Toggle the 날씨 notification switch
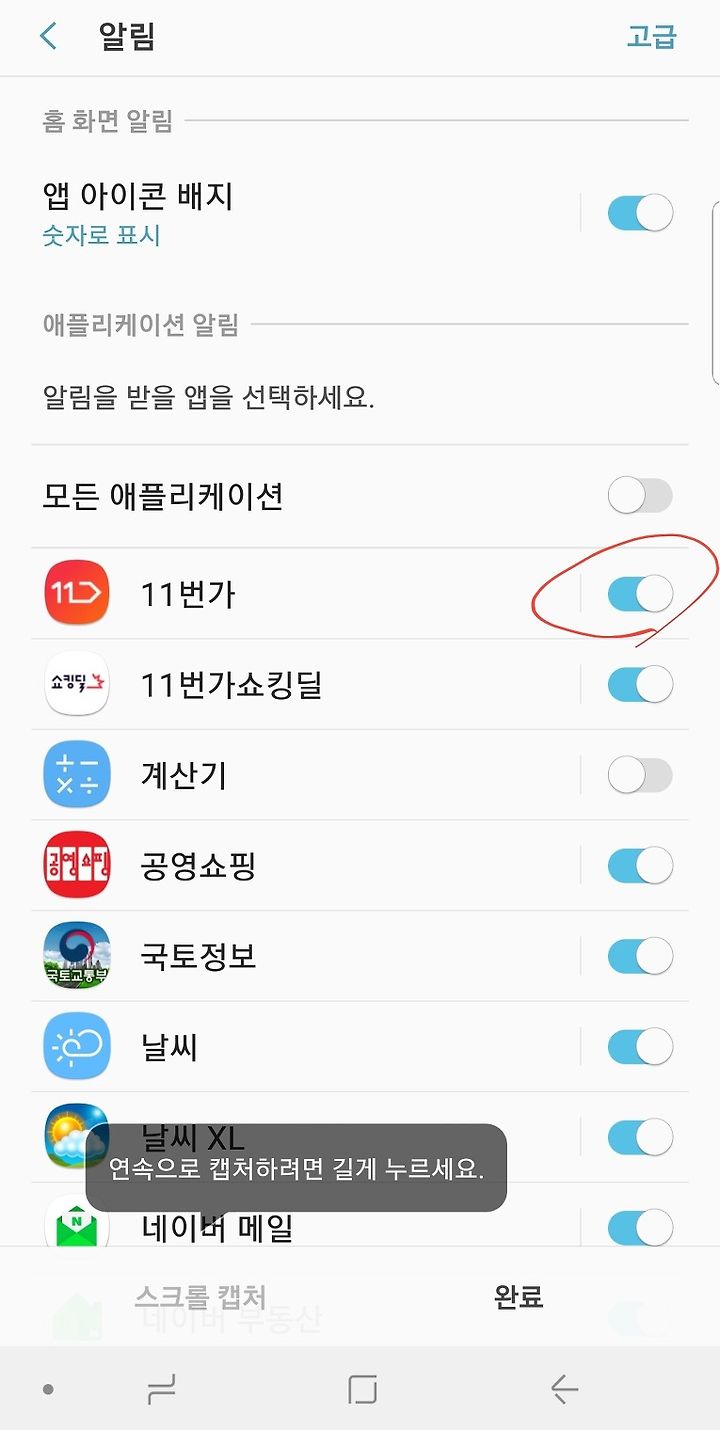 point(640,1047)
